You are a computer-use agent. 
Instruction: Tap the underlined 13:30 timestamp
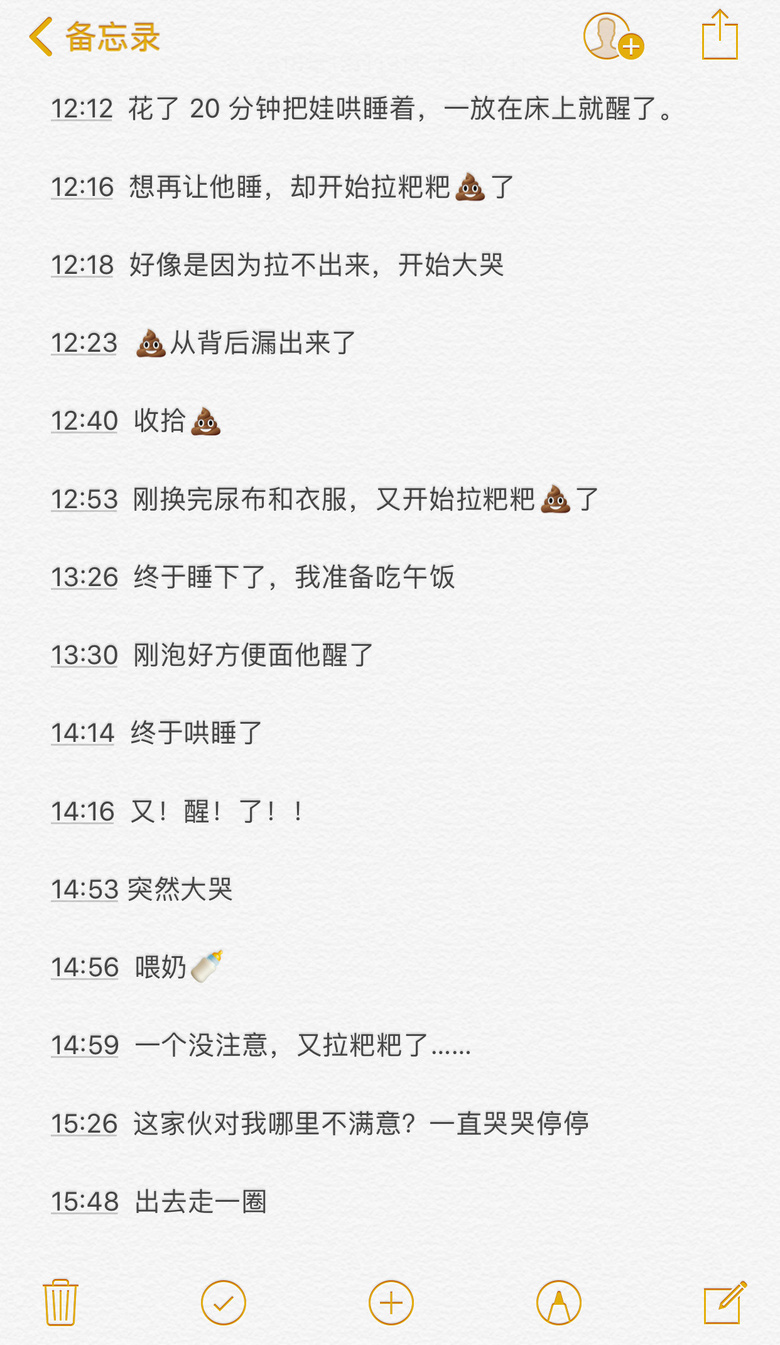click(85, 655)
